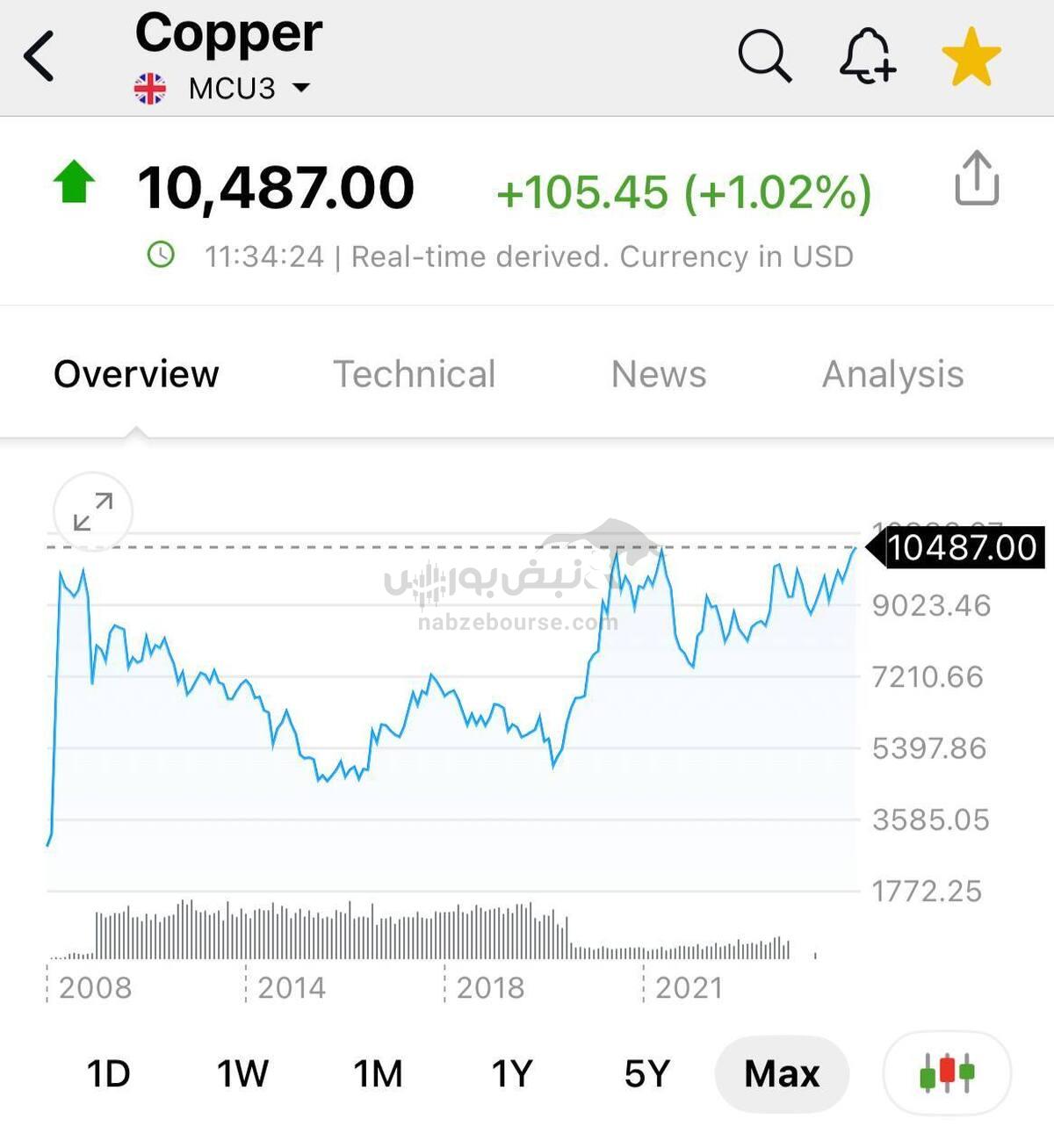Go back using the back arrow
1054x1148 pixels.
(x=40, y=57)
